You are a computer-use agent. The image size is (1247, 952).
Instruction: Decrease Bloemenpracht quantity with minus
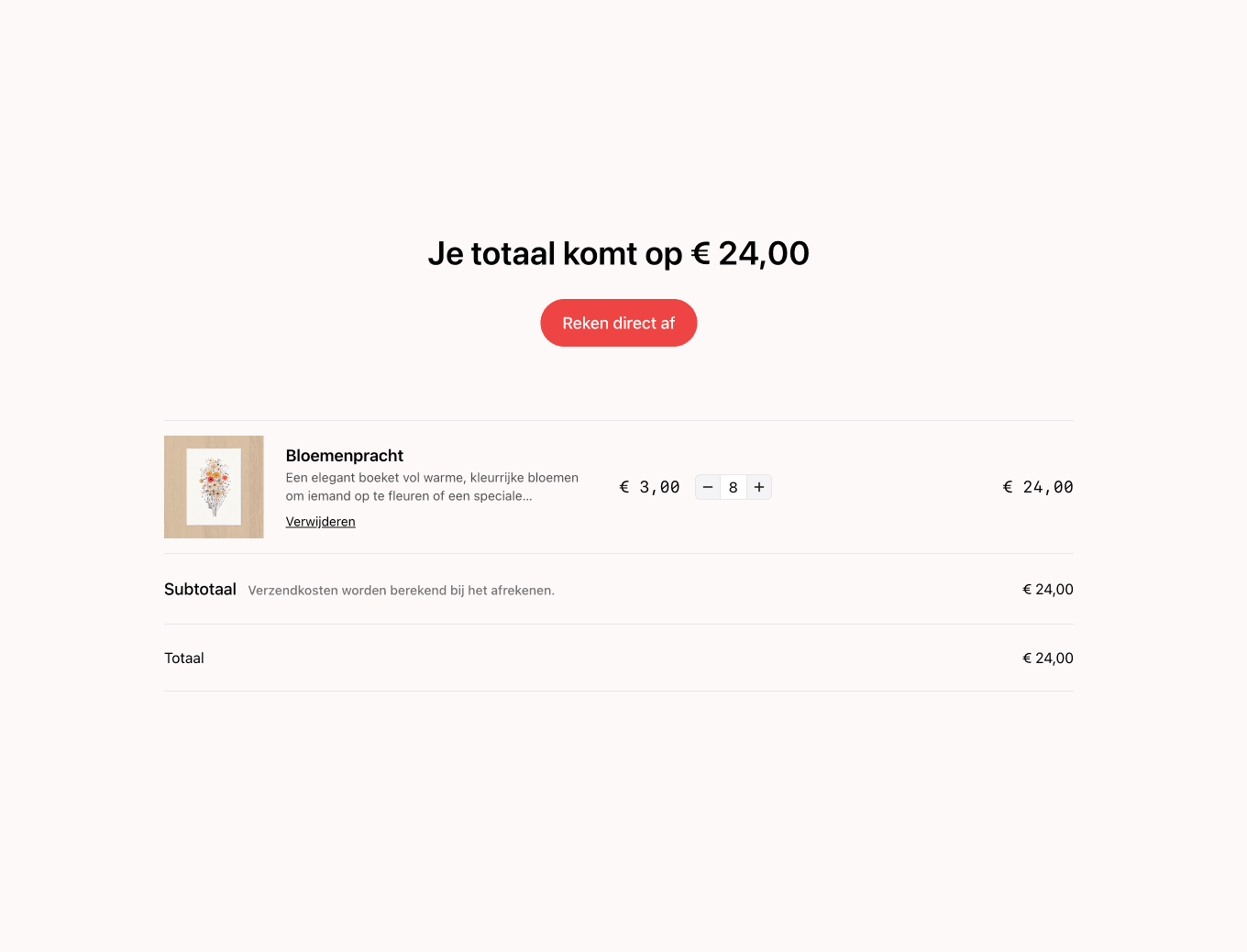point(708,487)
